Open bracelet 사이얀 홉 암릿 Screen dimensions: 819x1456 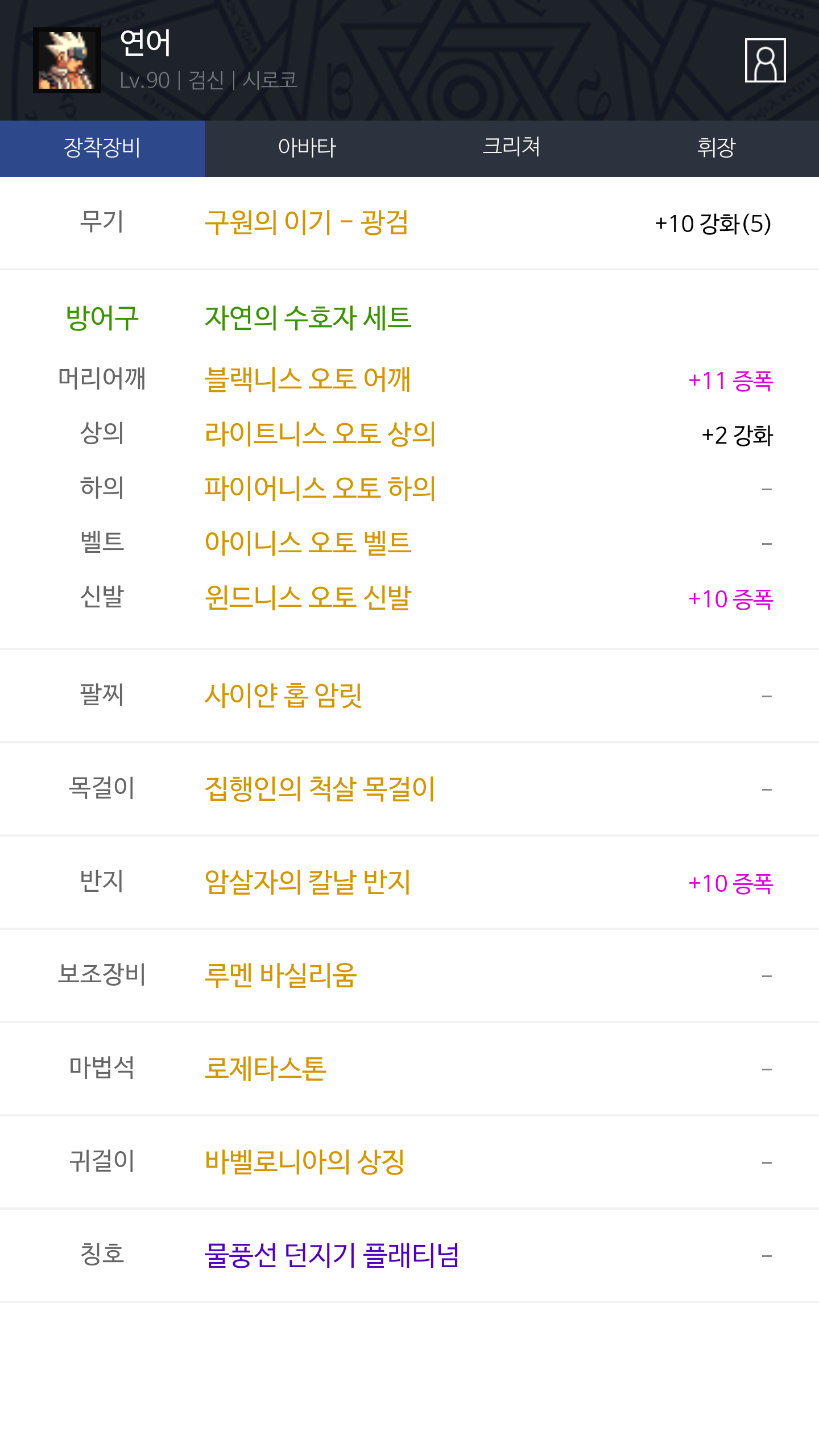point(283,696)
